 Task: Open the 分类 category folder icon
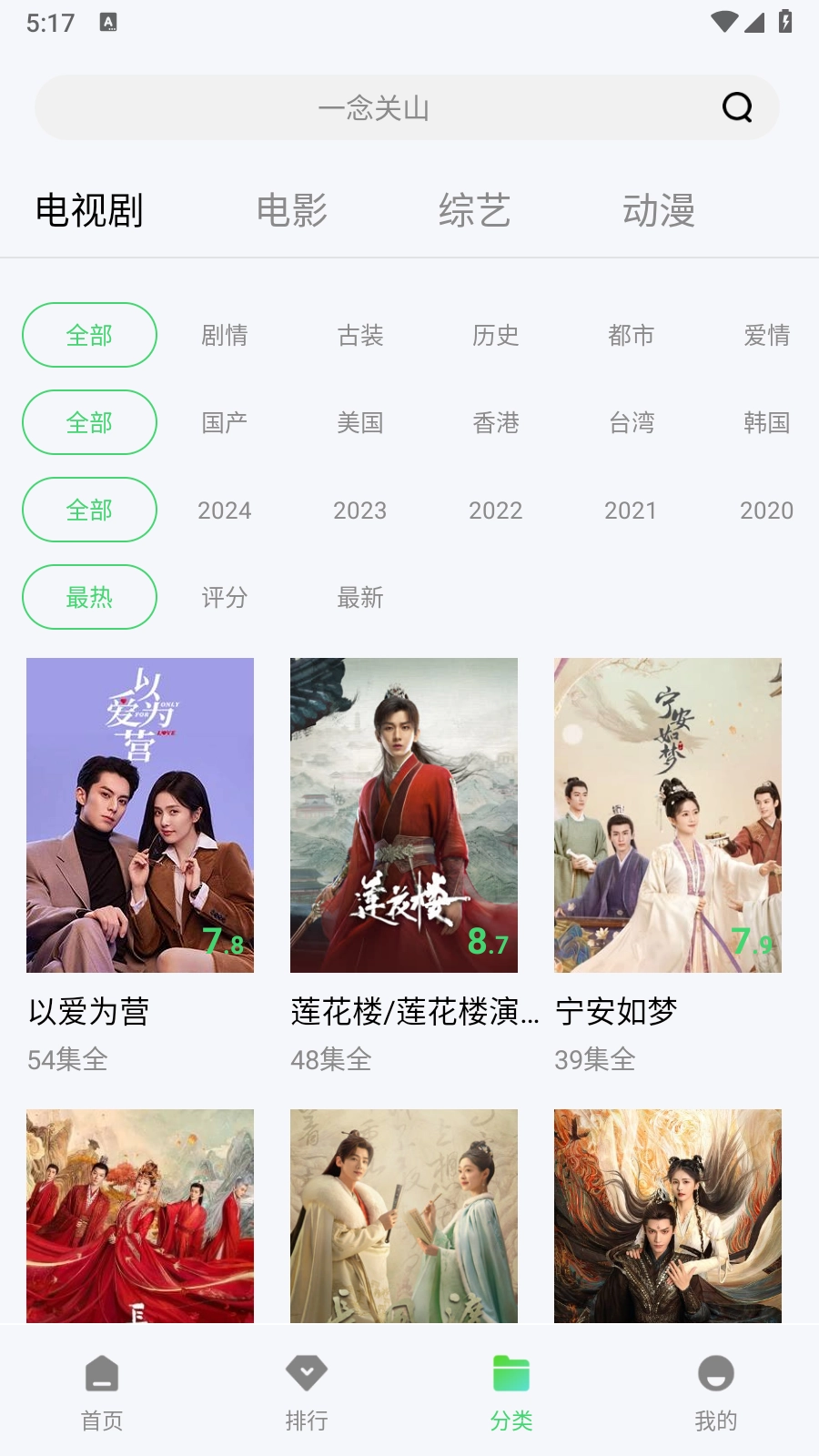(511, 1374)
